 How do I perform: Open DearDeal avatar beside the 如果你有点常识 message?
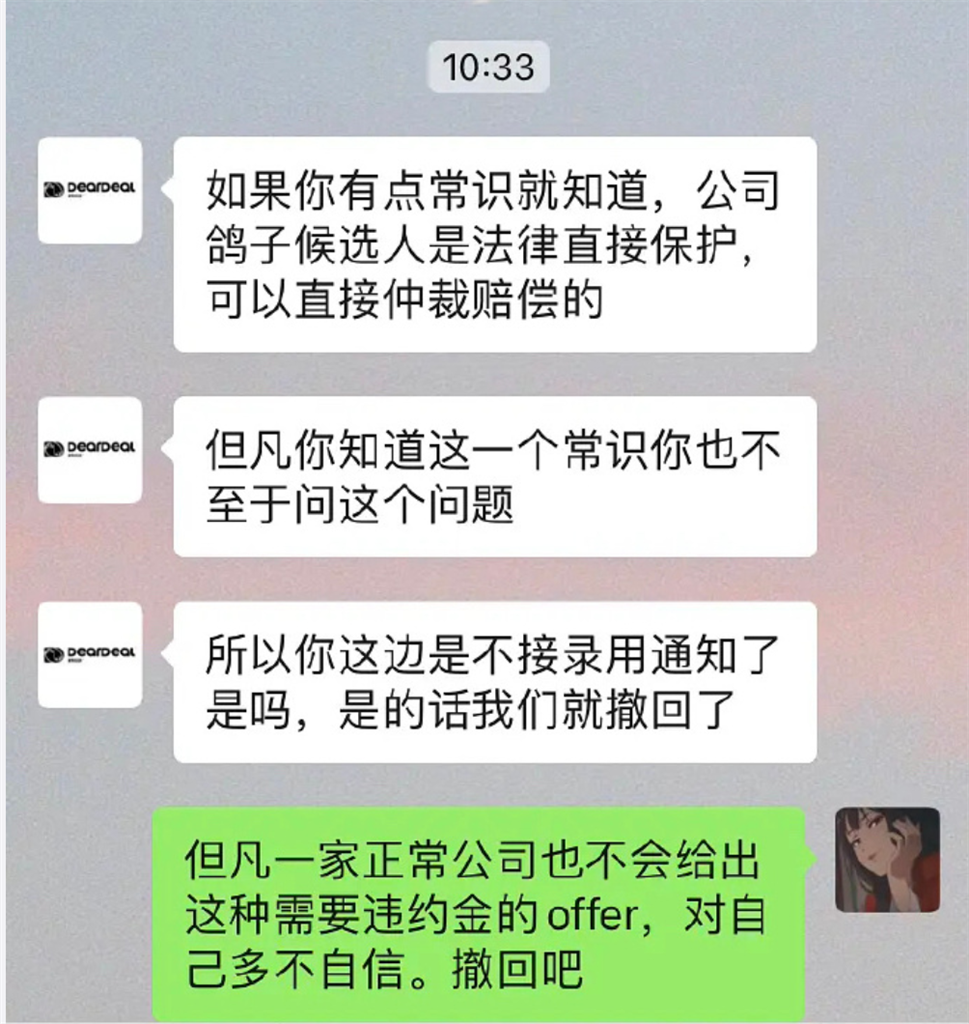tap(89, 190)
